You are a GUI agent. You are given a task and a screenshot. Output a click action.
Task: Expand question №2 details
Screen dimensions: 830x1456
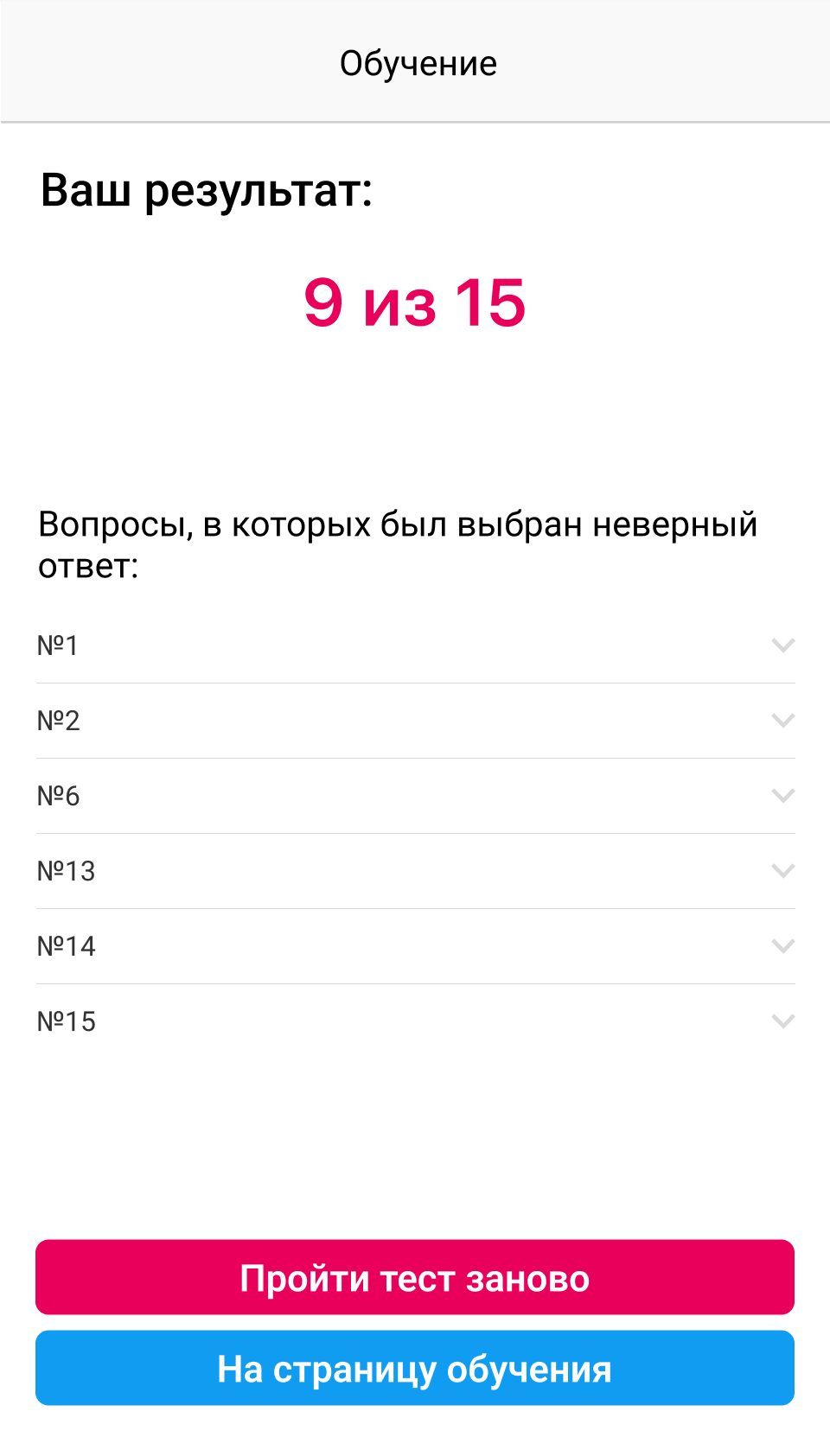pyautogui.click(x=415, y=721)
